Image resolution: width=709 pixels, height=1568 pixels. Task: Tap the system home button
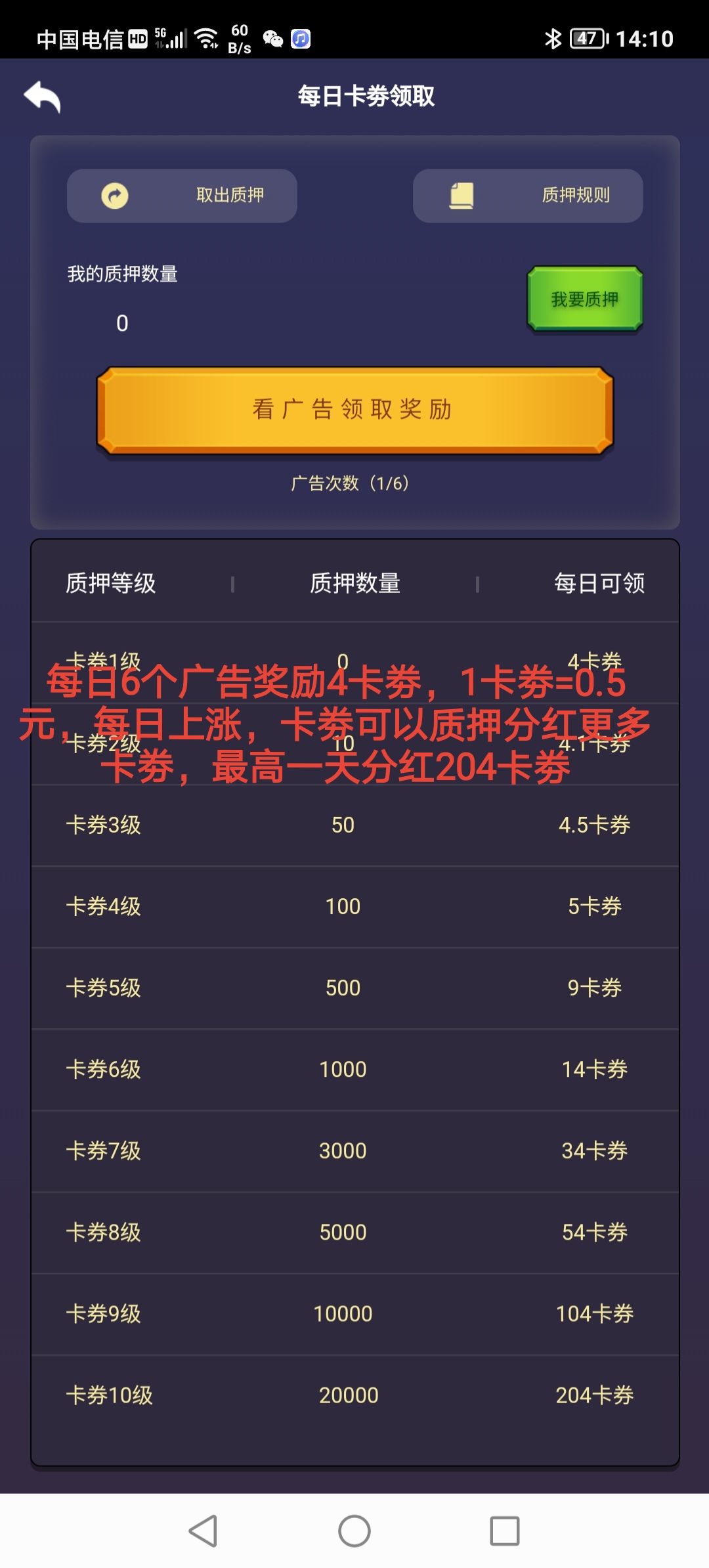[354, 1531]
